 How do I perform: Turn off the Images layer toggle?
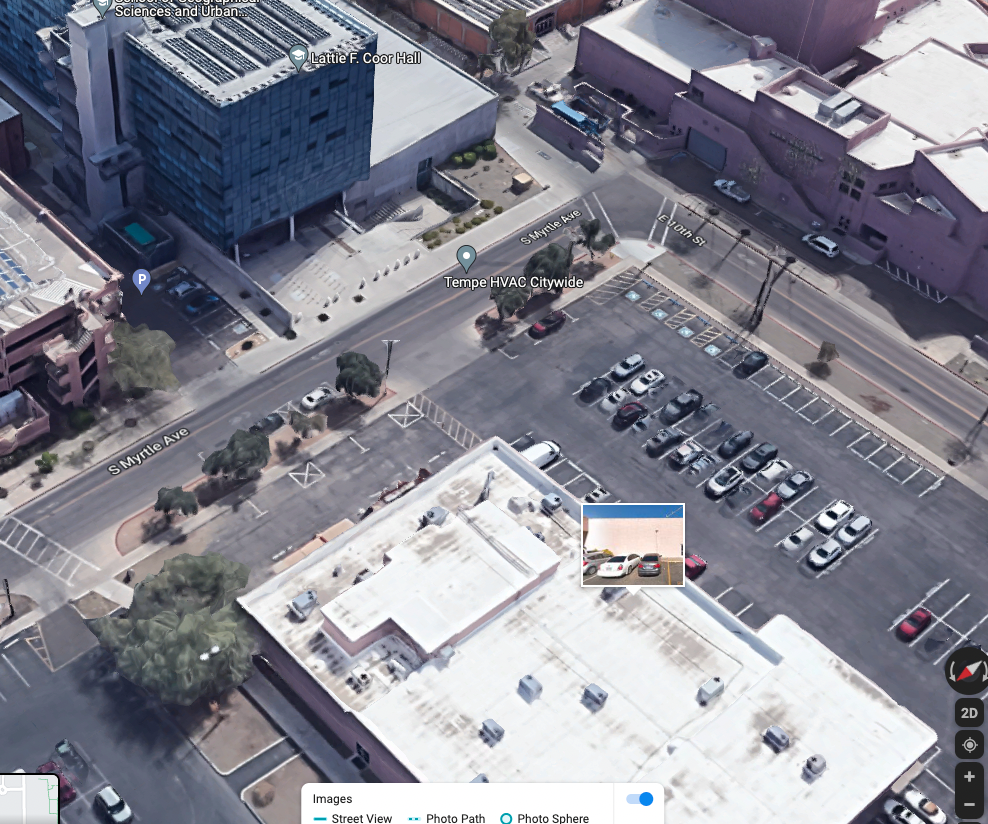[639, 799]
